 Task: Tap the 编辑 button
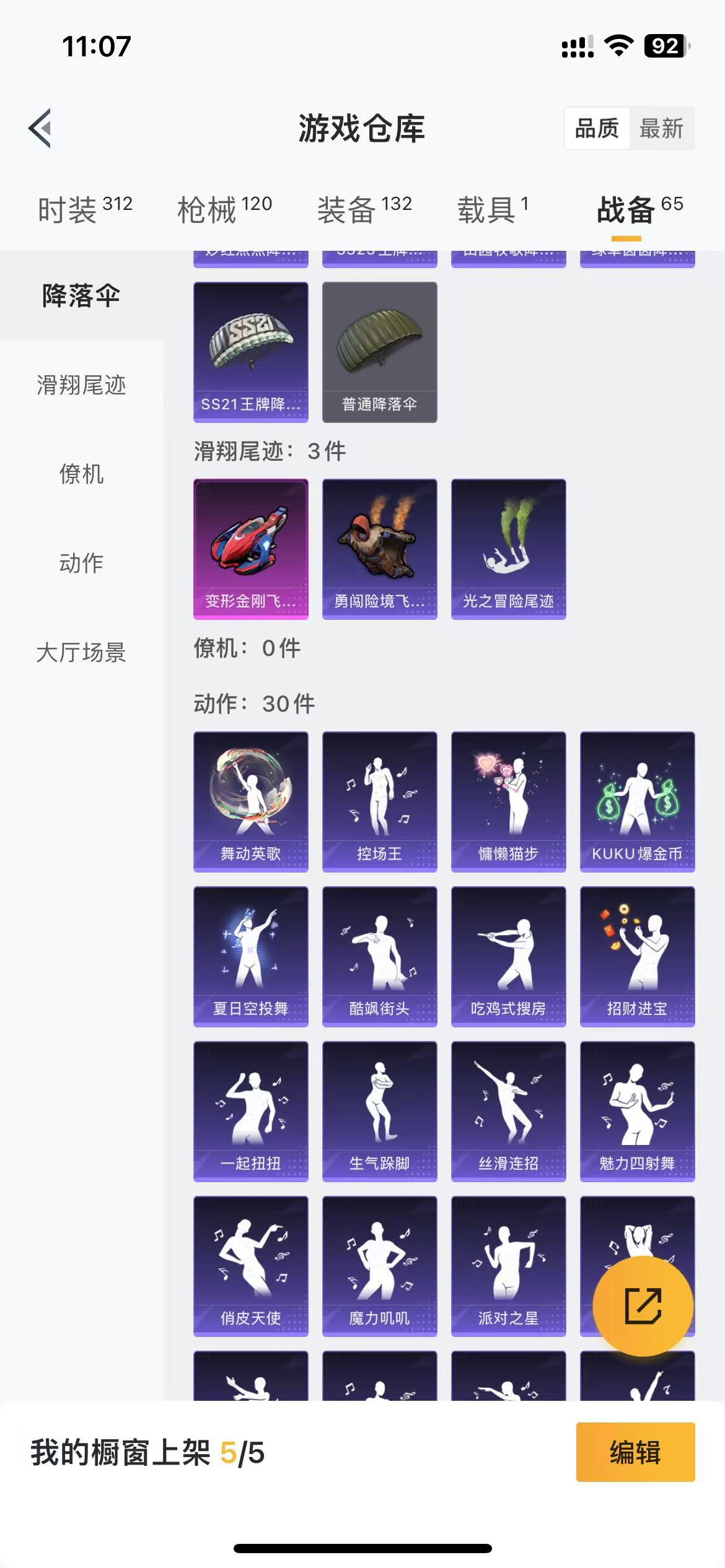coord(636,1452)
